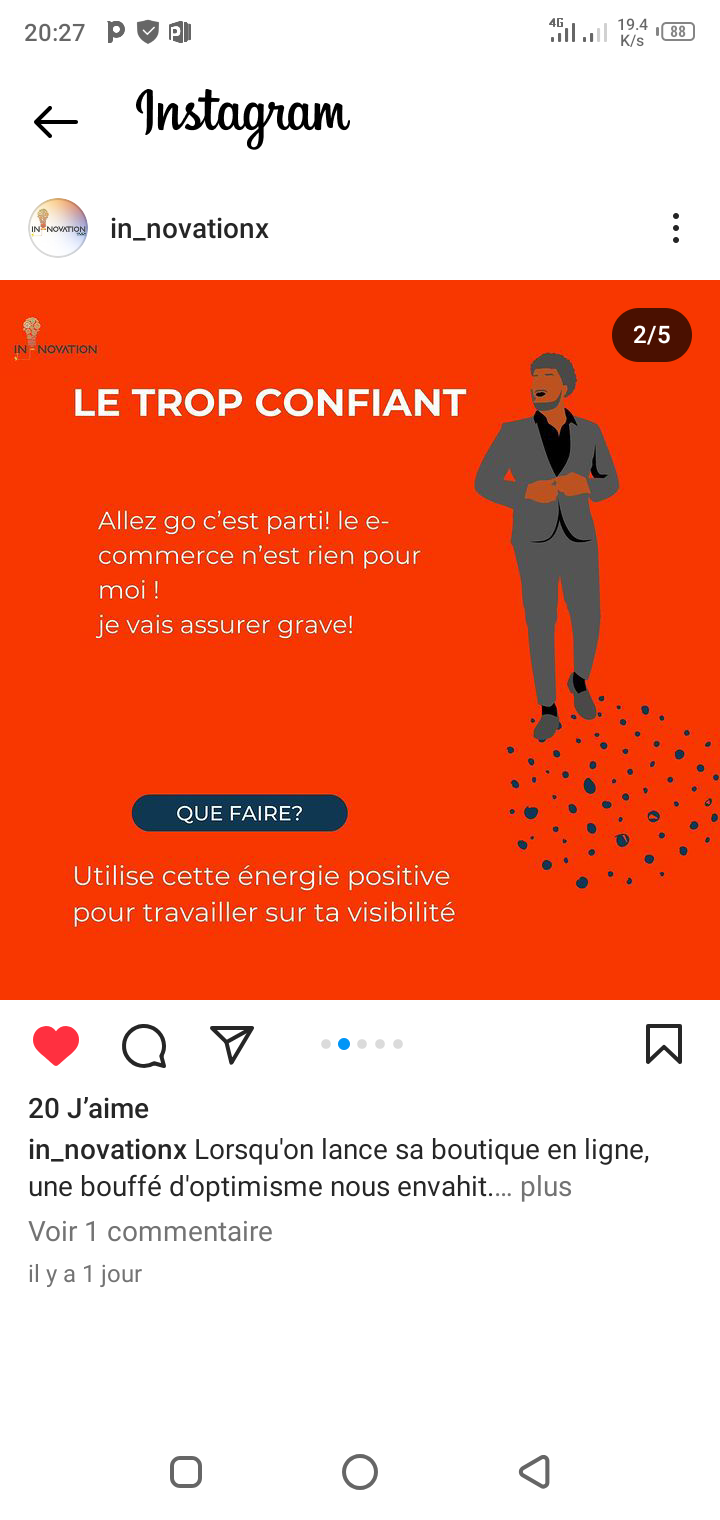The width and height of the screenshot is (720, 1520).
Task: Save this post with the bookmark icon
Action: pyautogui.click(x=664, y=1044)
